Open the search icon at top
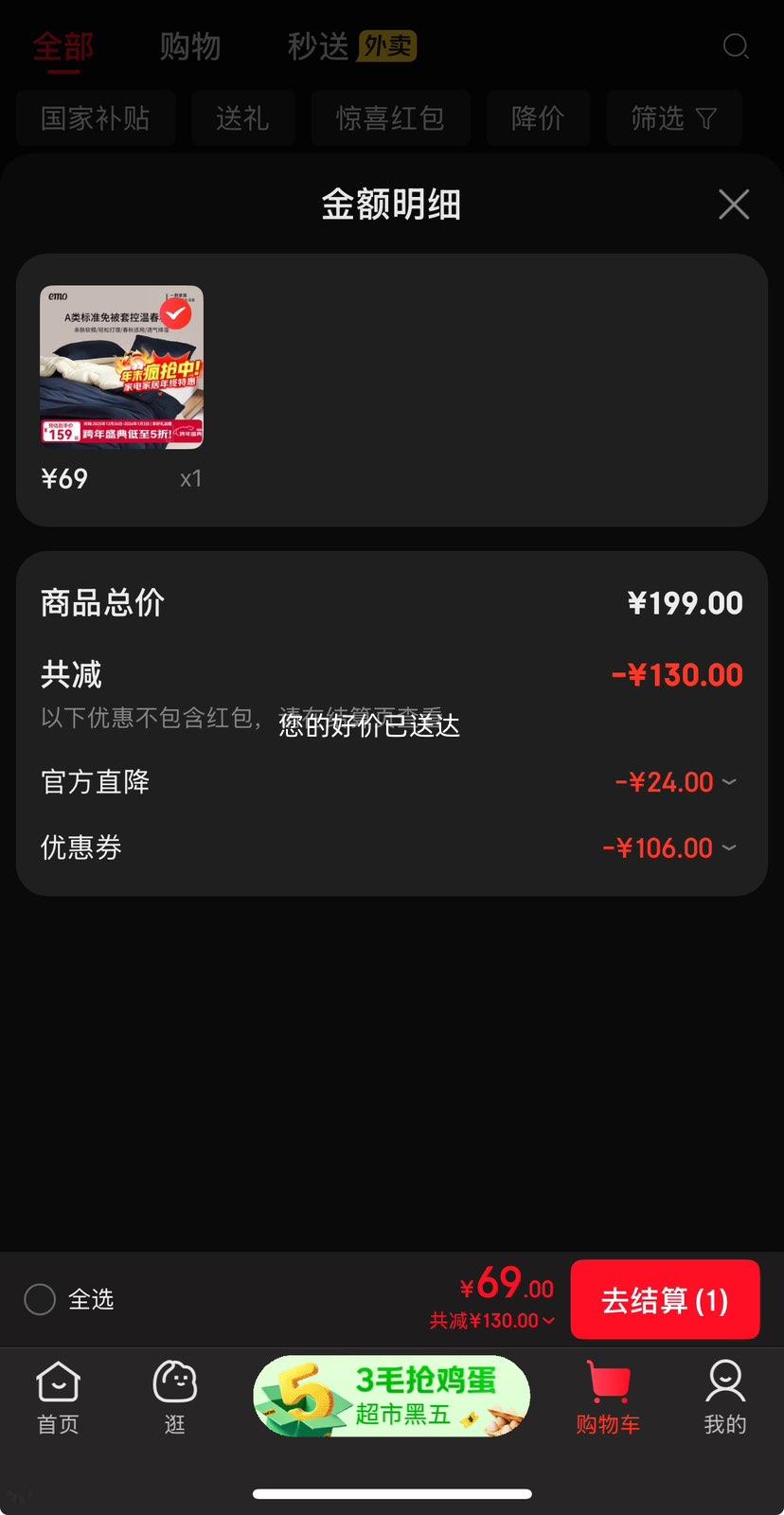Viewport: 784px width, 1515px height. pos(736,46)
